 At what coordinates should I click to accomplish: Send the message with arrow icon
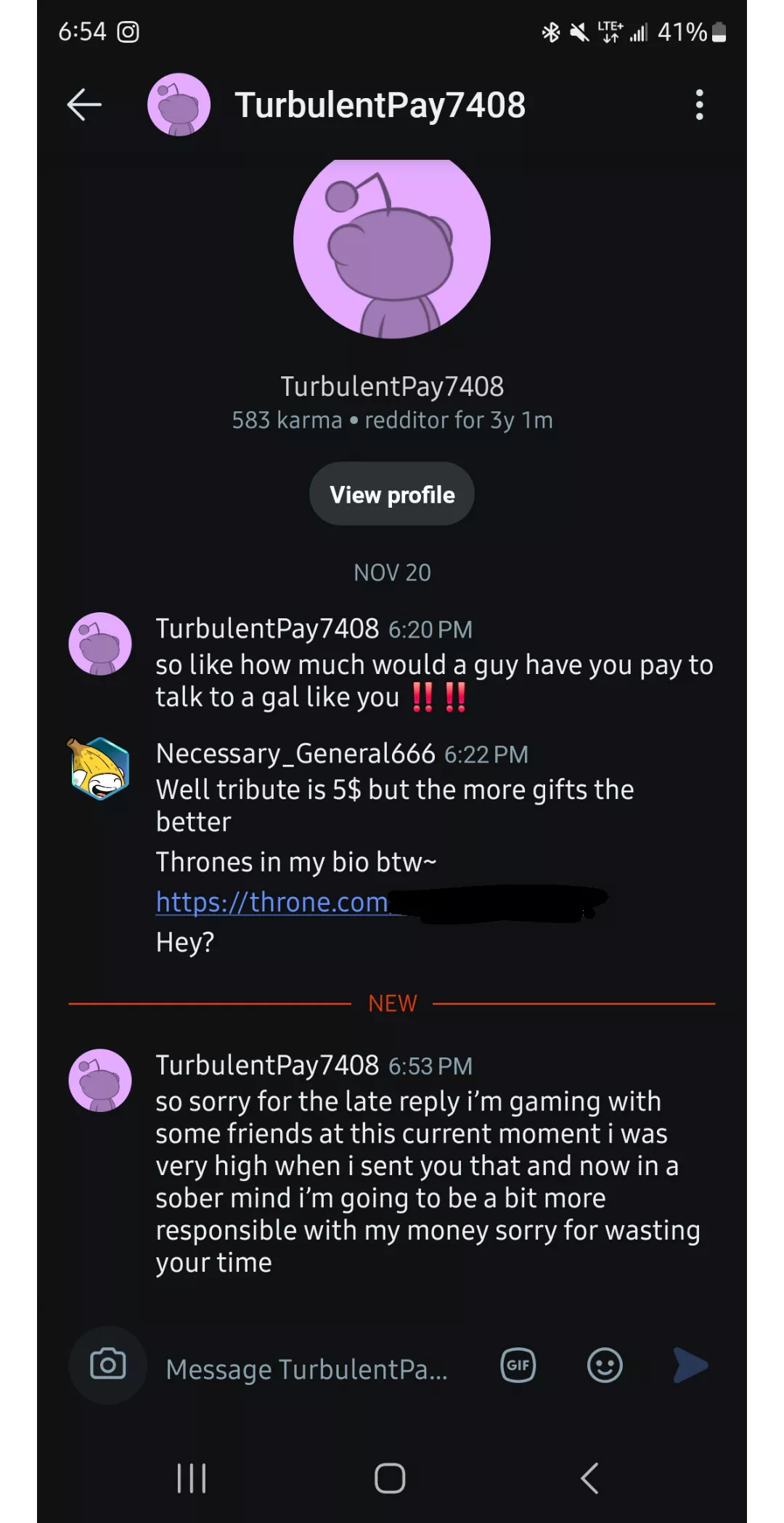[x=690, y=1365]
